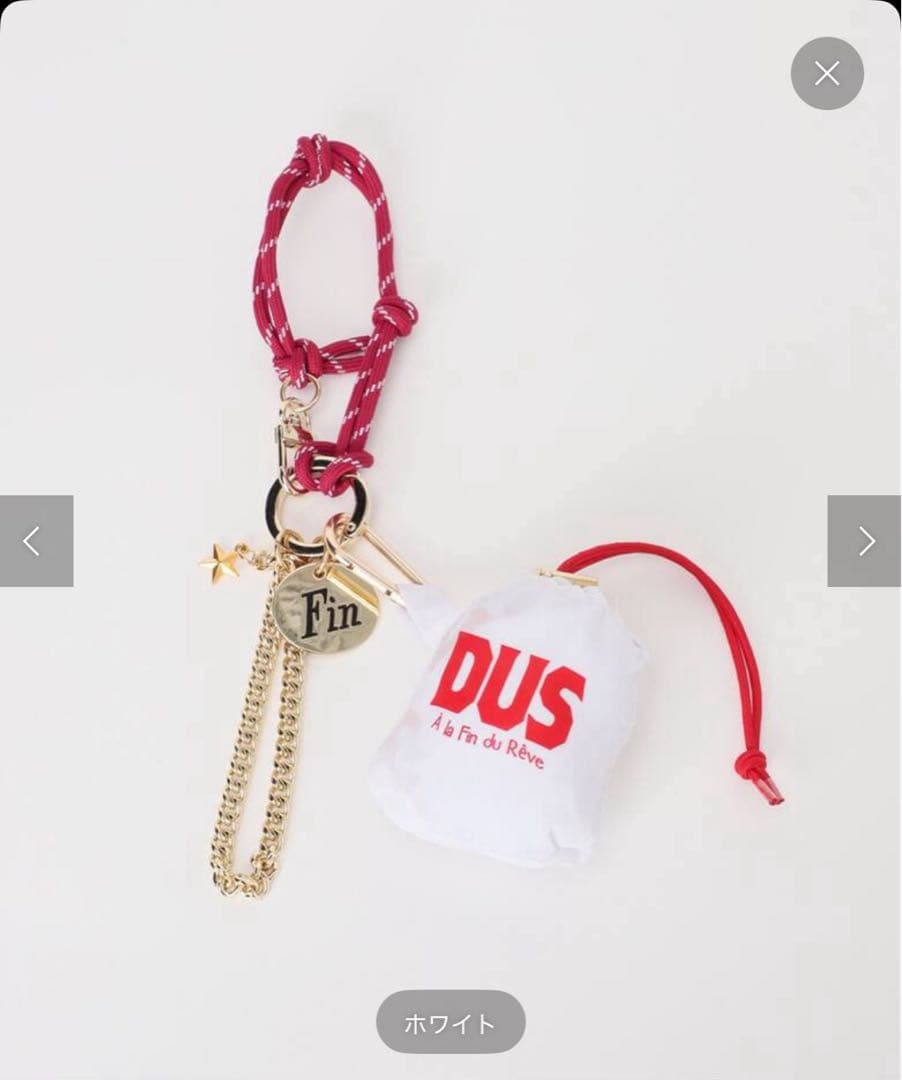Go to the next product image
This screenshot has width=902, height=1080.
coord(864,541)
